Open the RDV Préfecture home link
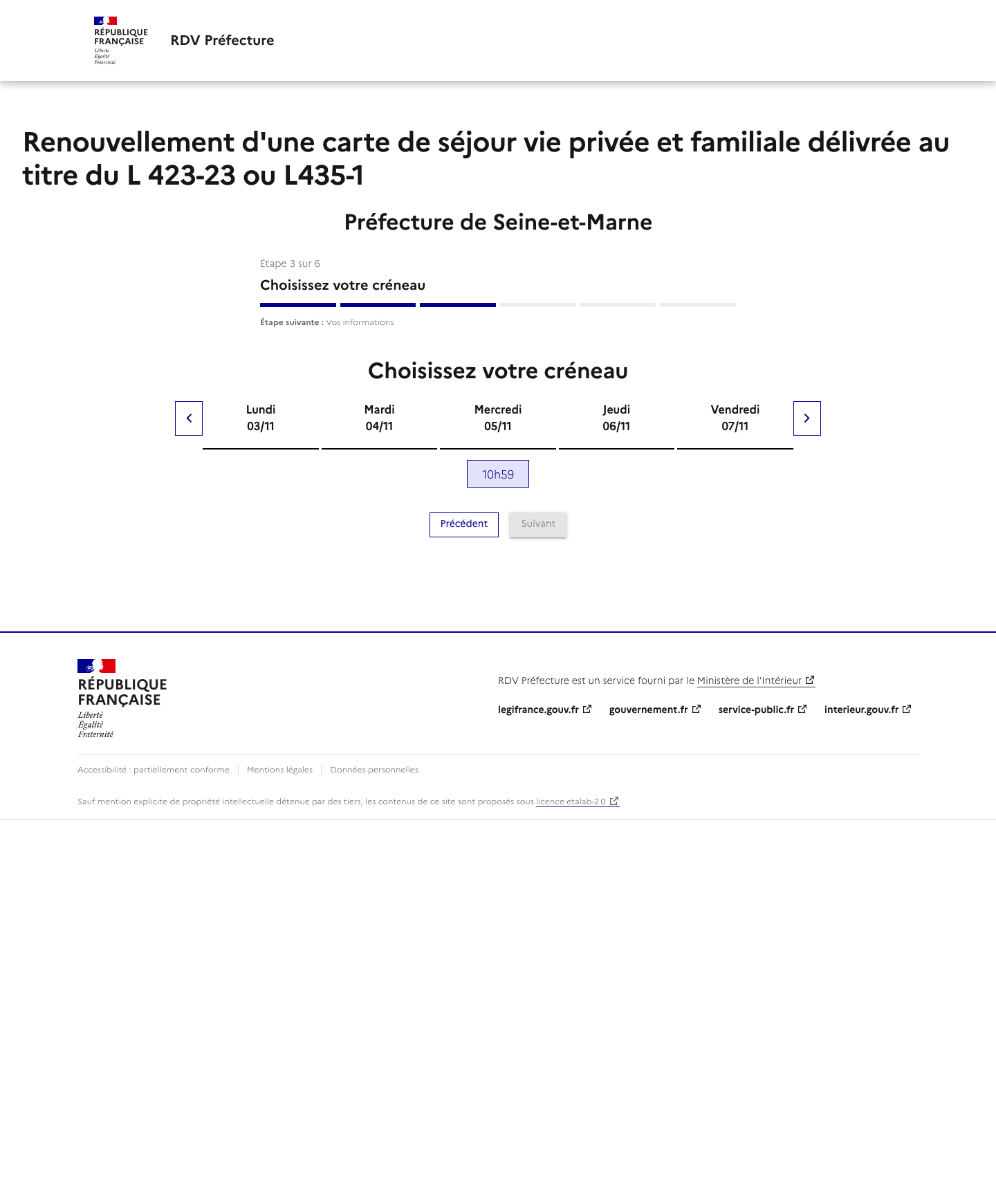Image resolution: width=996 pixels, height=1204 pixels. coord(222,40)
